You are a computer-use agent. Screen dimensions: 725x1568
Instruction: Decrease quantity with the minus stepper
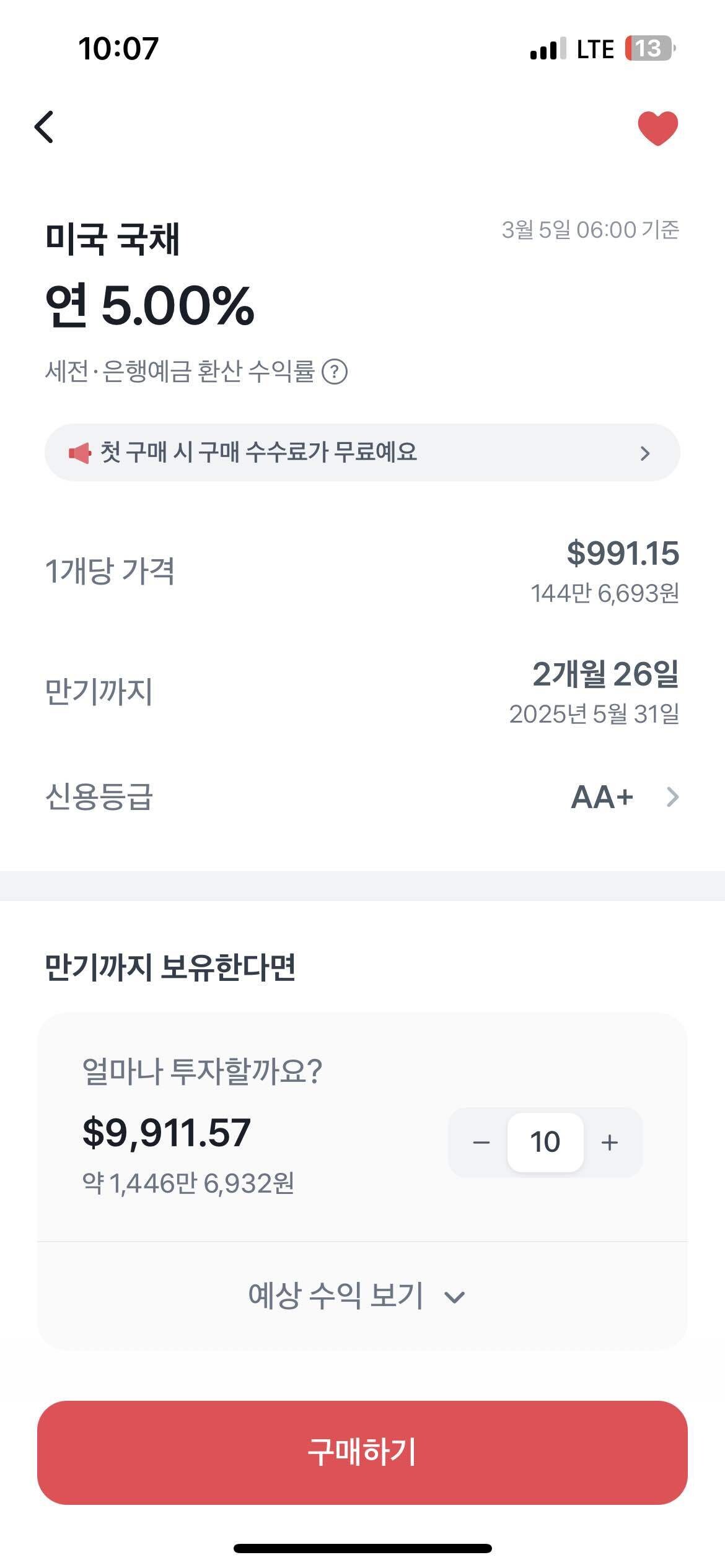pos(482,1141)
